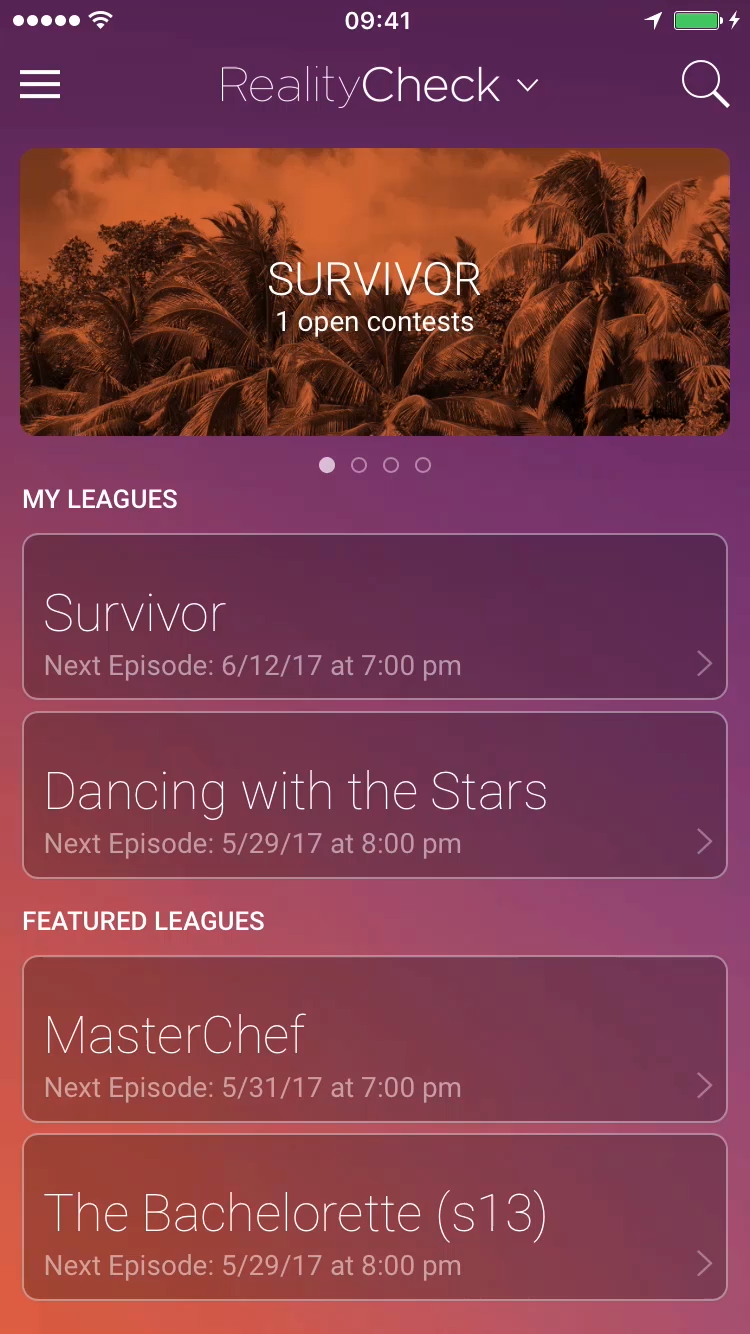
Task: View the MasterChef featured league
Action: pos(375,1039)
